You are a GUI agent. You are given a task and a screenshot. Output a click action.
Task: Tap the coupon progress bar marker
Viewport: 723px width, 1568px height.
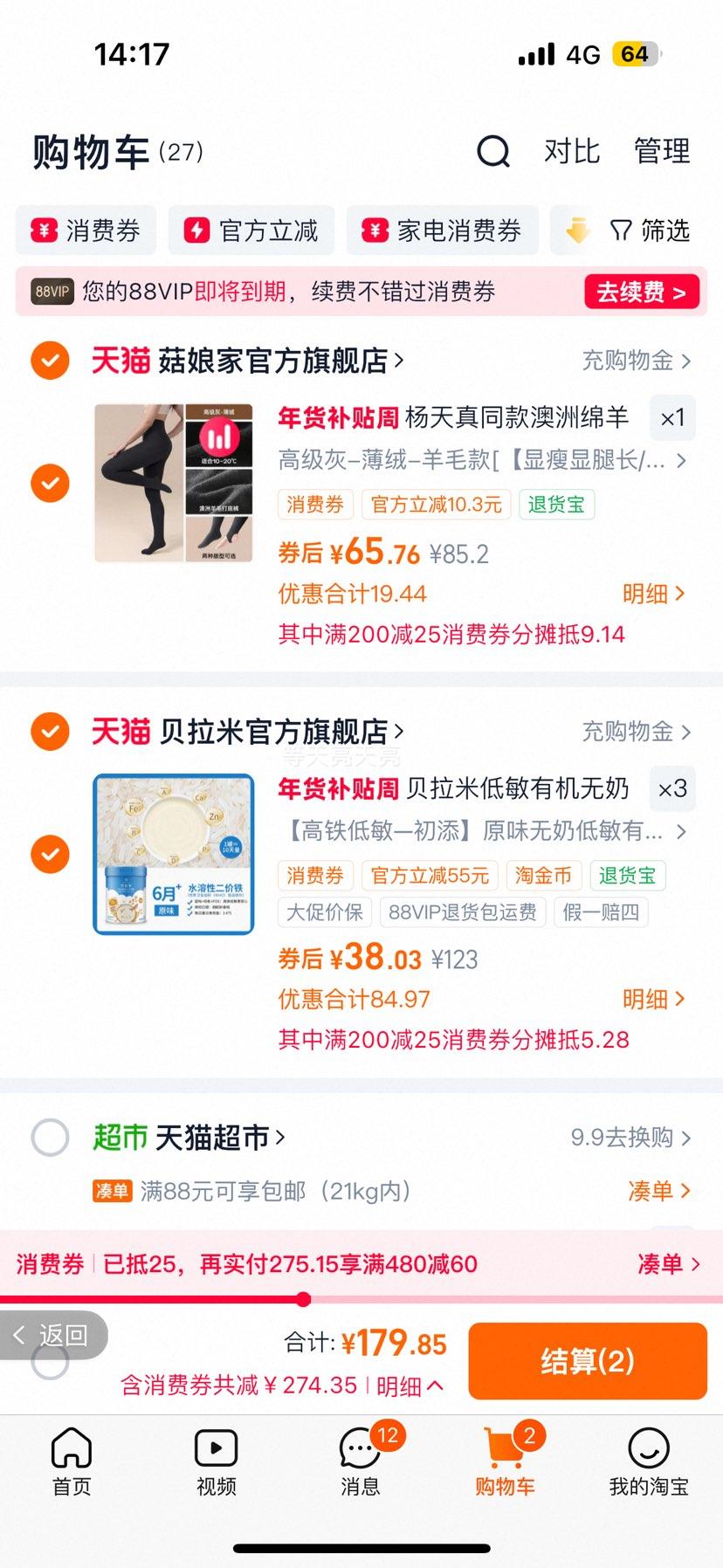pyautogui.click(x=303, y=1300)
